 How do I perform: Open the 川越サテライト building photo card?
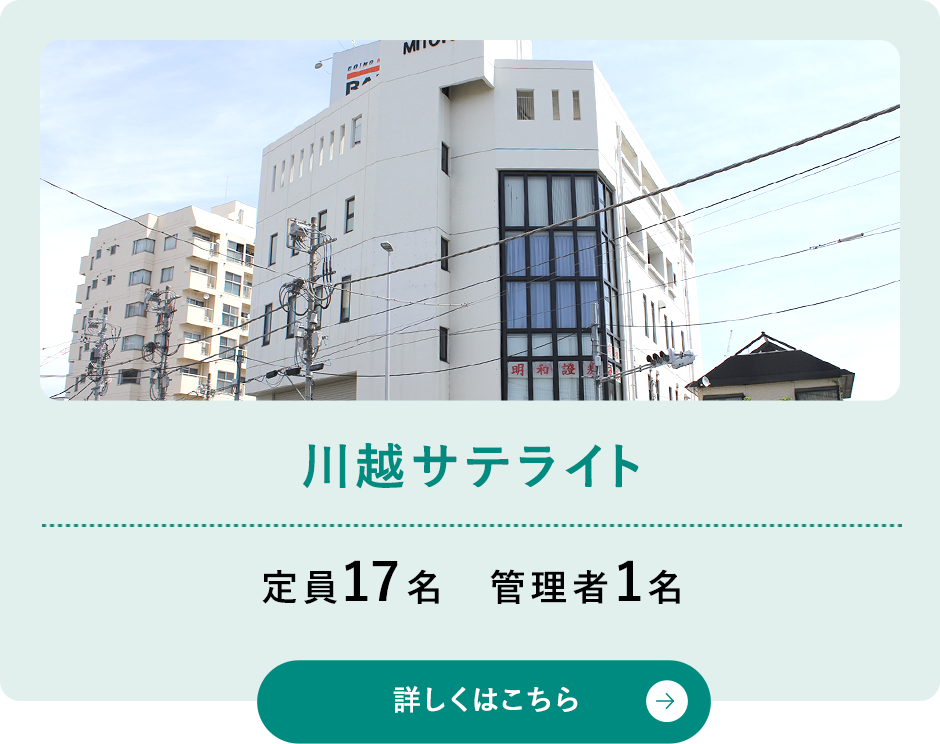470,220
